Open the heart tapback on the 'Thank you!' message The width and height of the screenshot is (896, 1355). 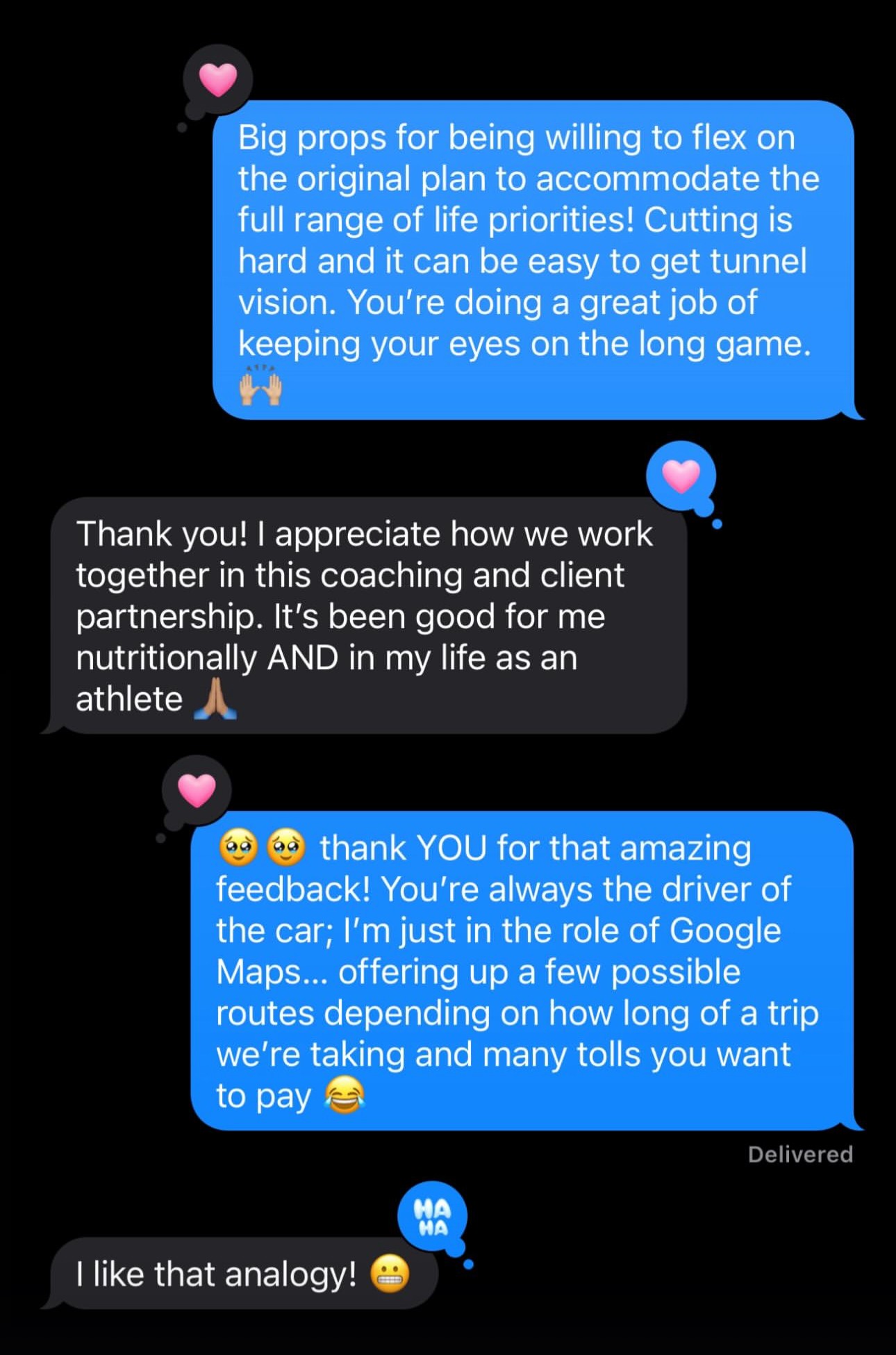[x=681, y=476]
